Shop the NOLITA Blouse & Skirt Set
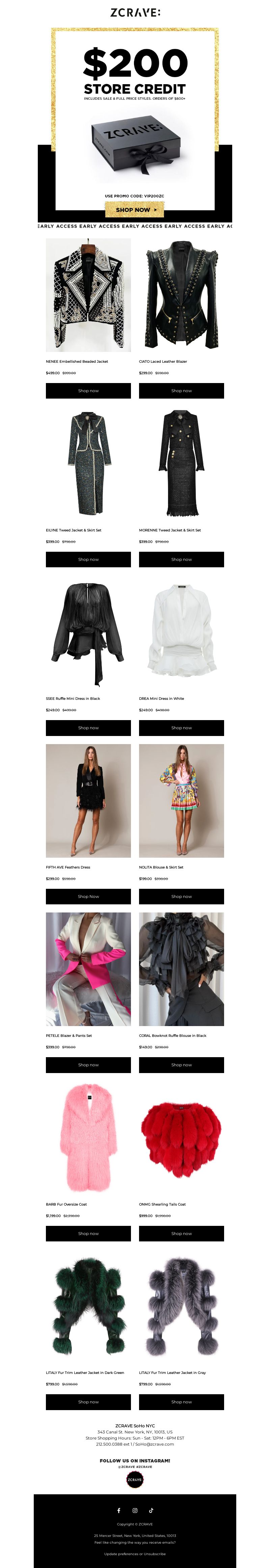 pos(181,897)
